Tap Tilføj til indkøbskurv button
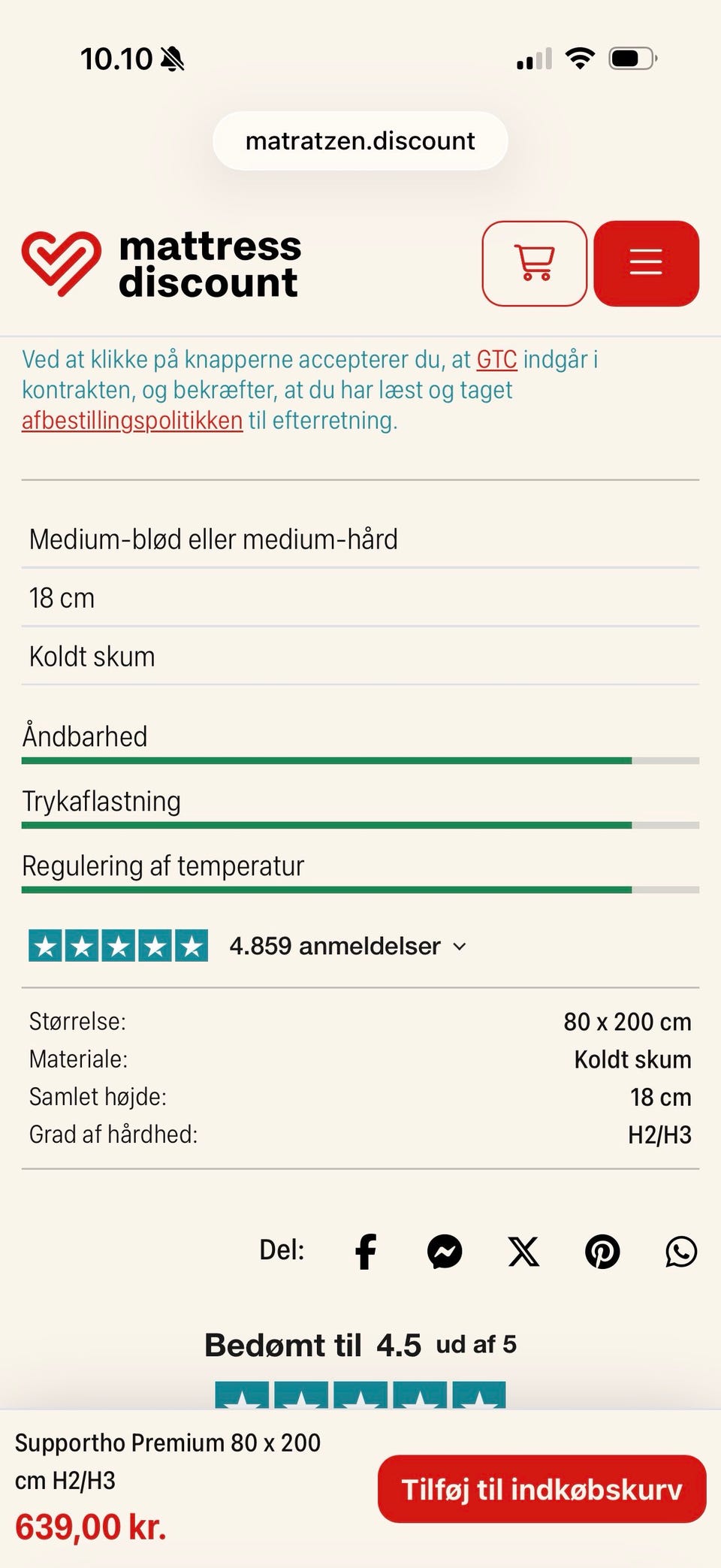The height and width of the screenshot is (1568, 721). [542, 1488]
